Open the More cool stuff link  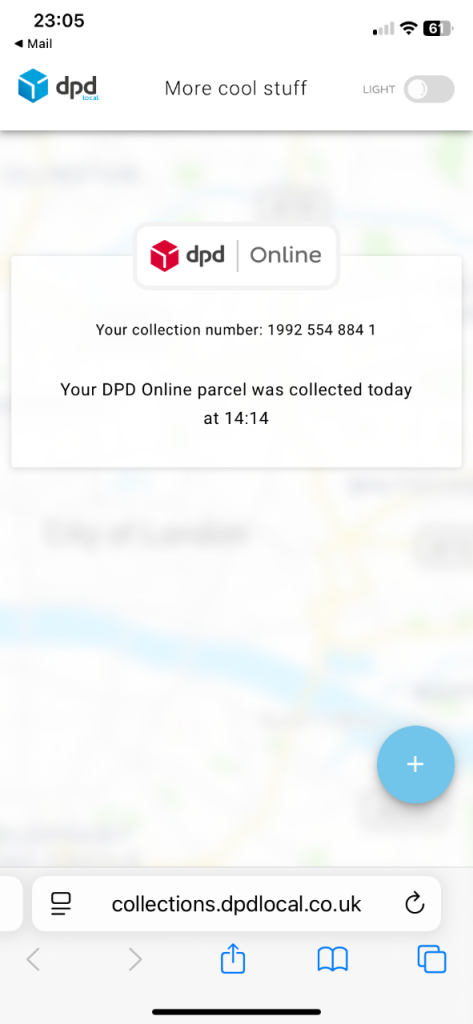236,88
